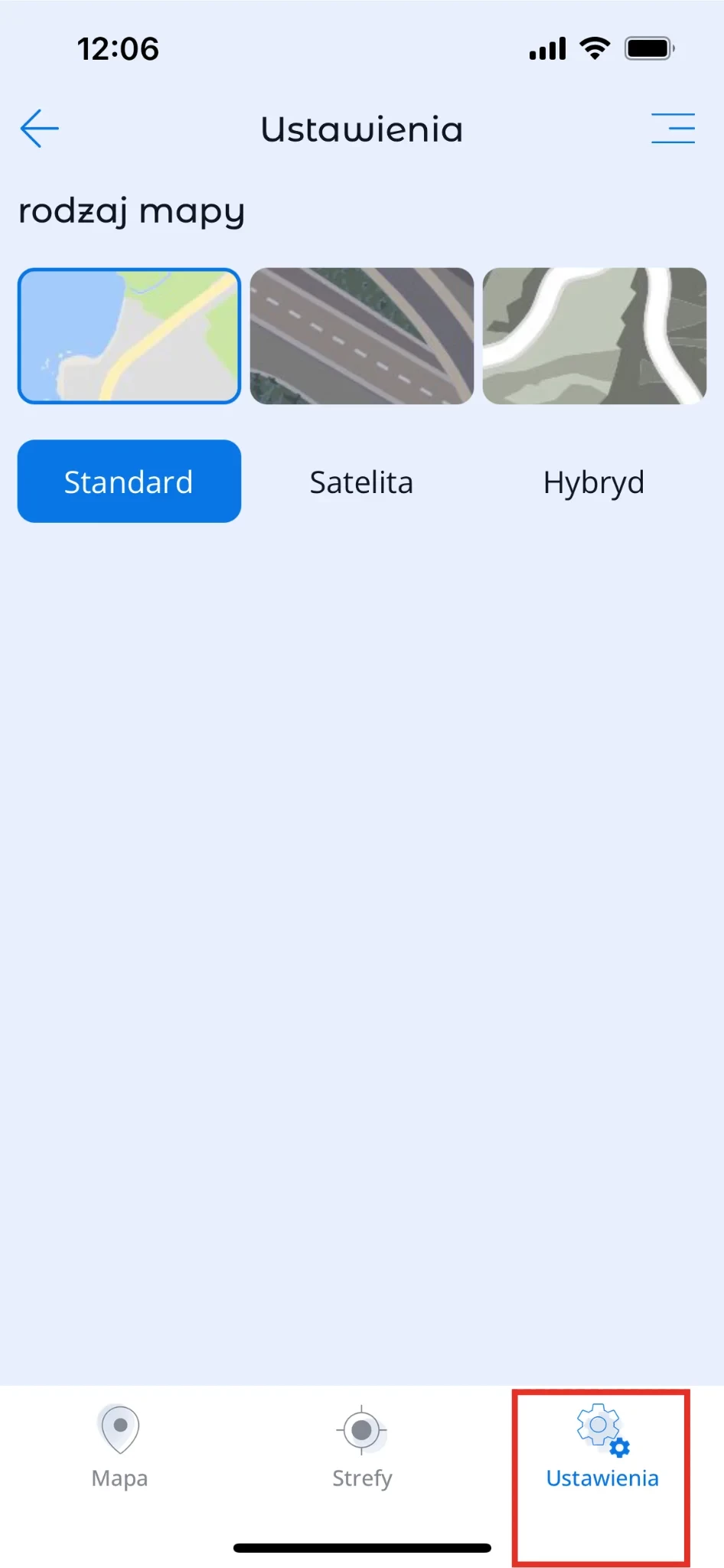The height and width of the screenshot is (1568, 724).
Task: Switch to the Mapa tab
Action: point(120,1445)
